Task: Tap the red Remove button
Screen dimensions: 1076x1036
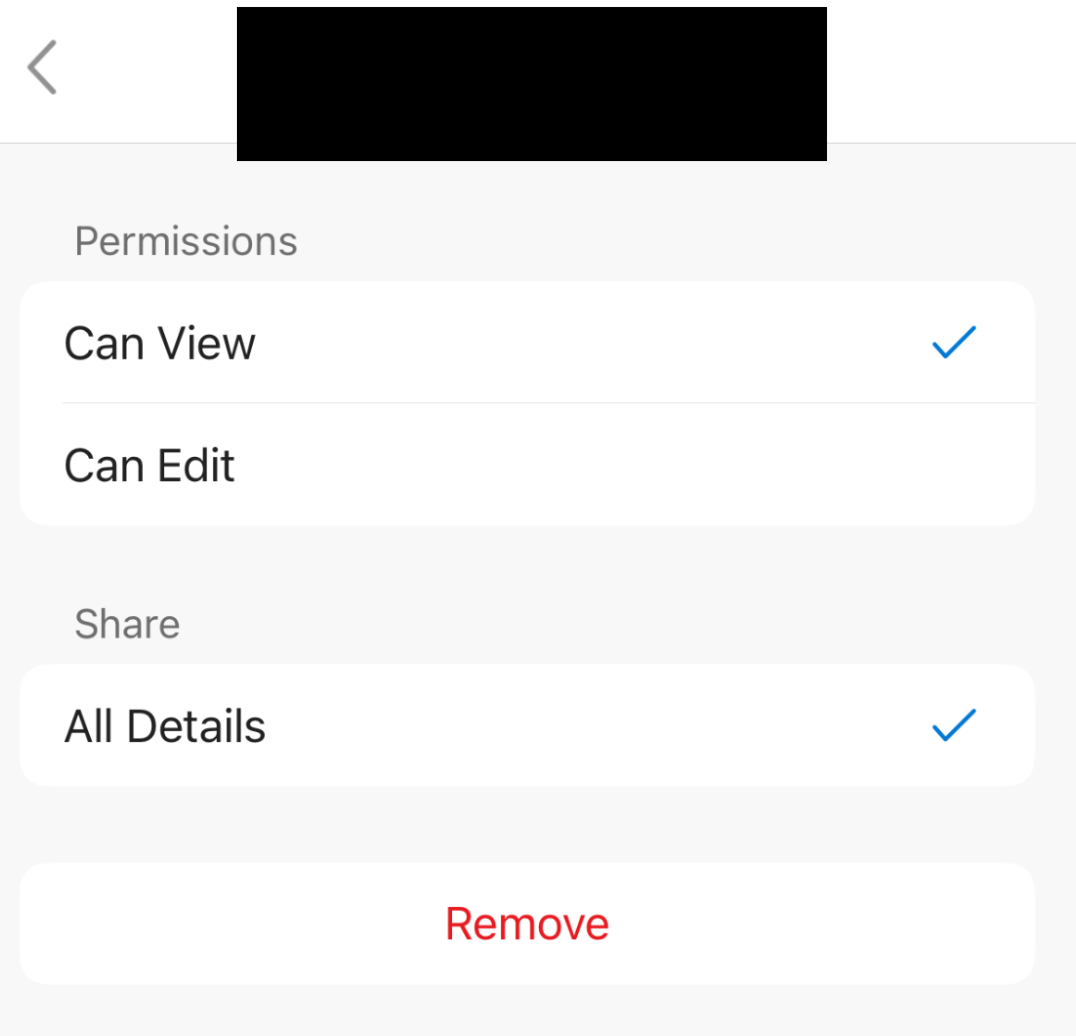Action: point(527,923)
